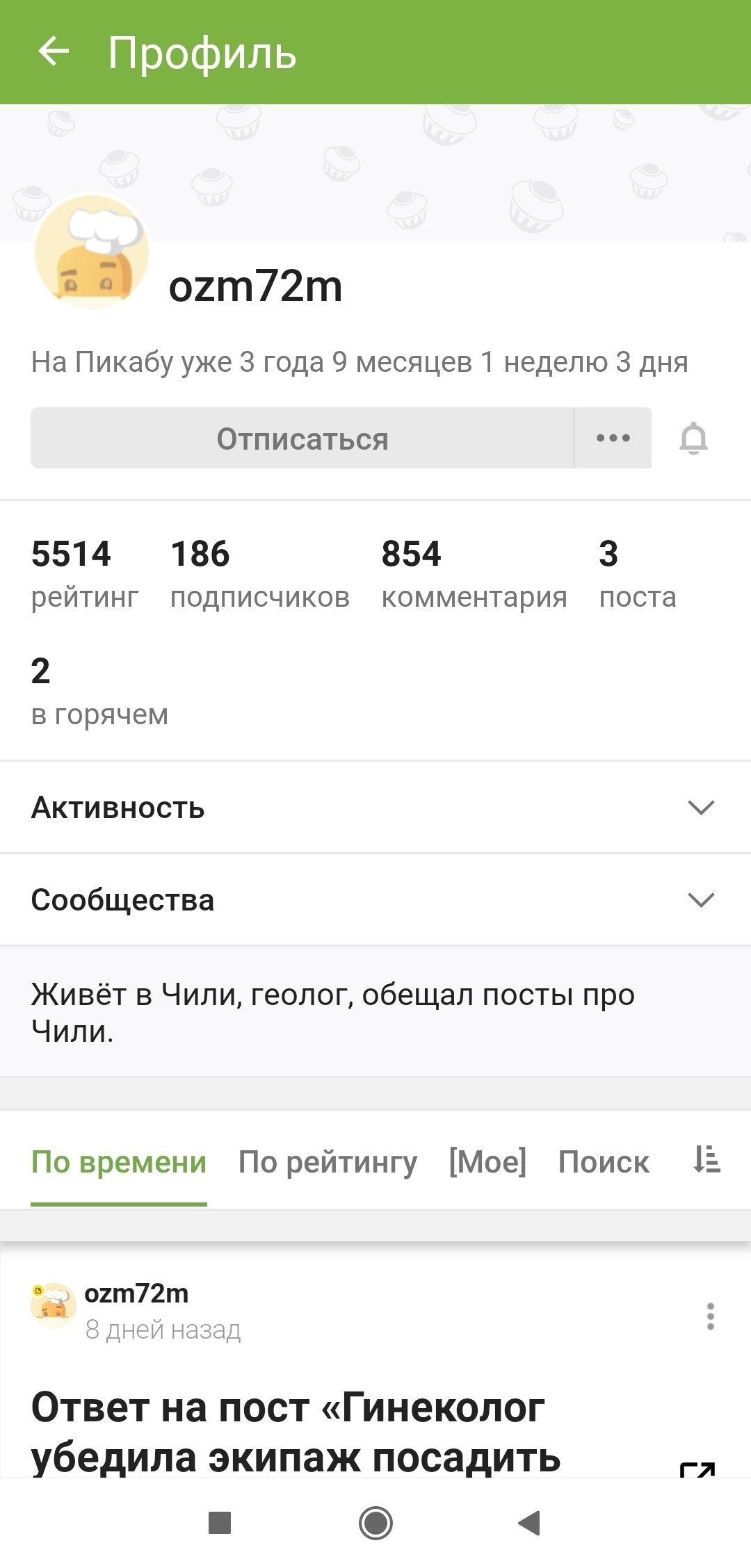
Task: Open recent apps with the square button
Action: pos(220,1523)
